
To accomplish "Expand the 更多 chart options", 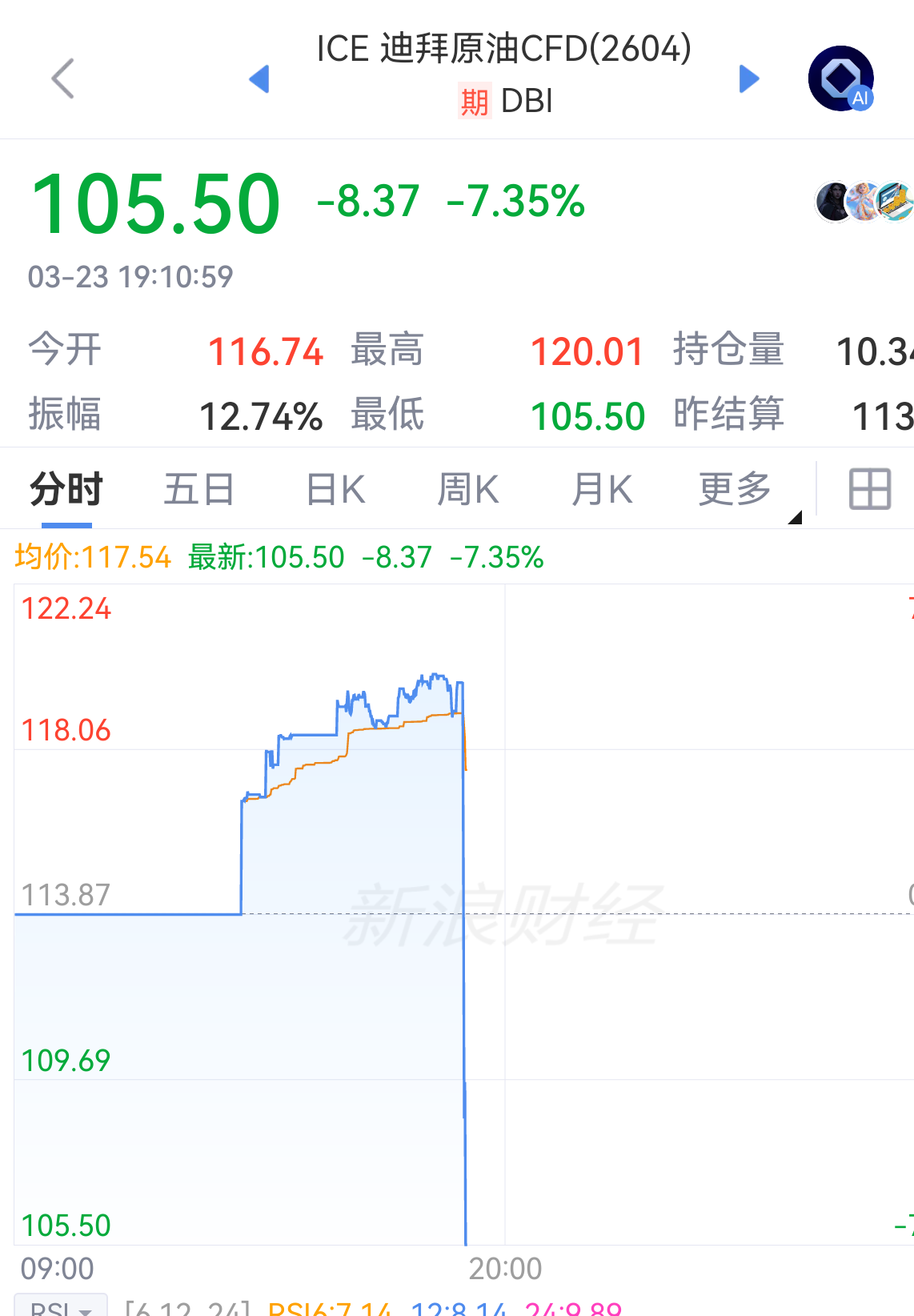I will (x=736, y=489).
